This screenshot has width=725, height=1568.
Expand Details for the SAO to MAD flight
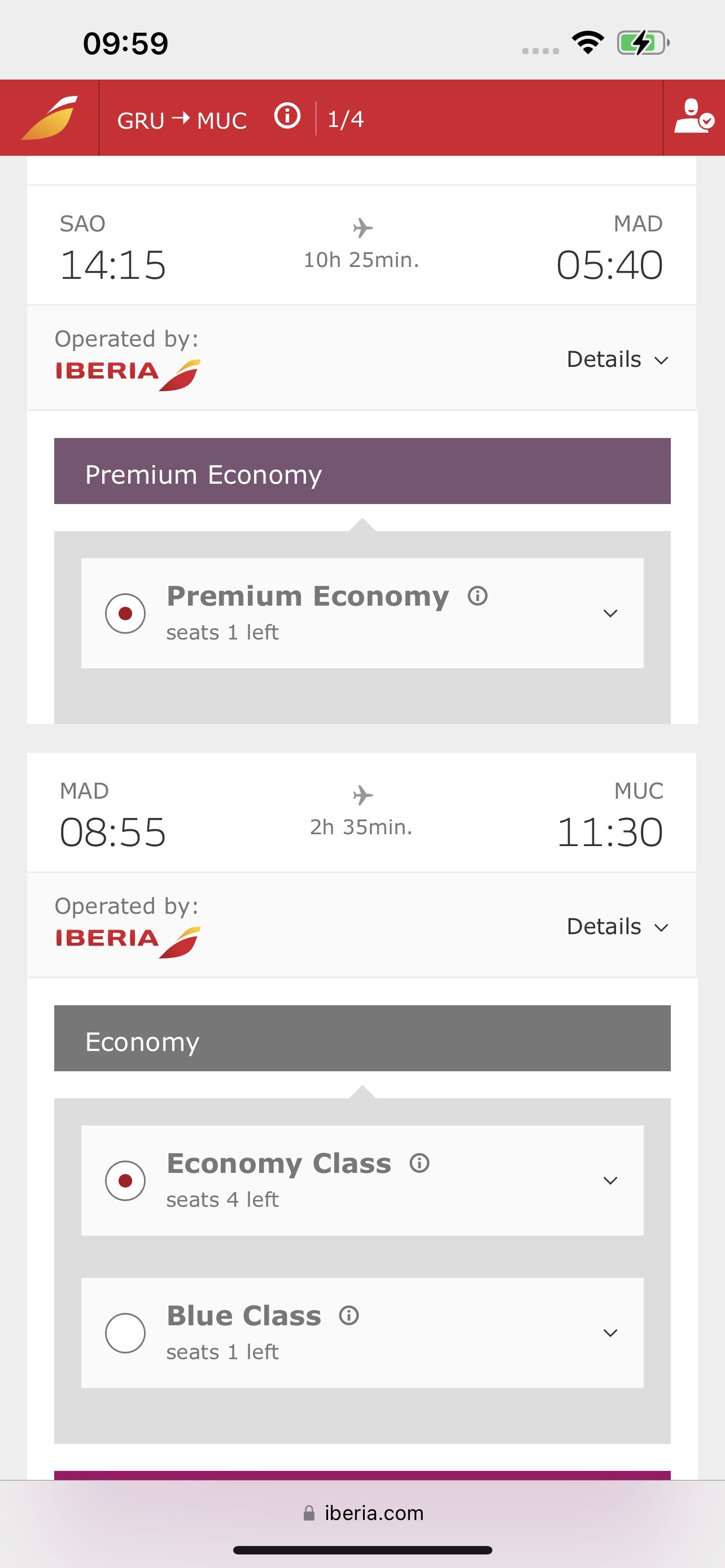pyautogui.click(x=618, y=359)
